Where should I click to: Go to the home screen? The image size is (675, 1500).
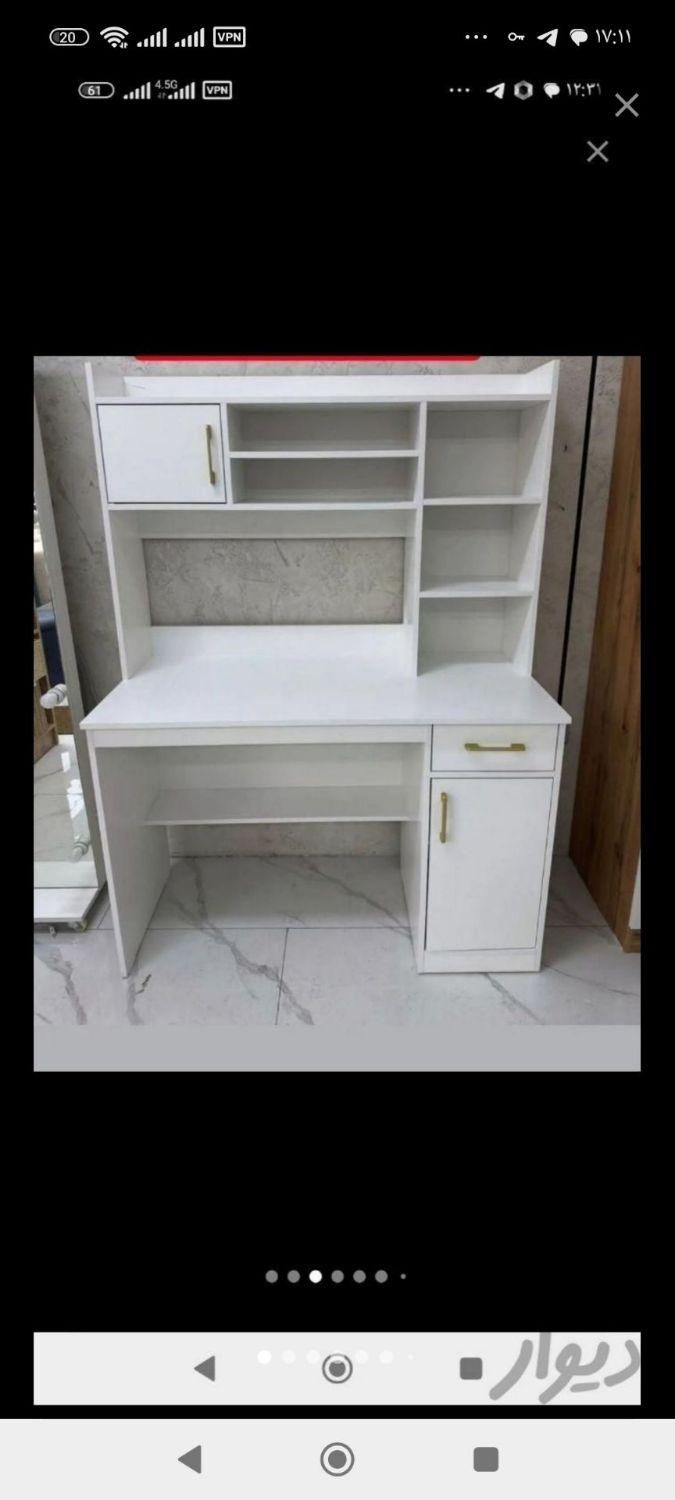click(337, 1459)
